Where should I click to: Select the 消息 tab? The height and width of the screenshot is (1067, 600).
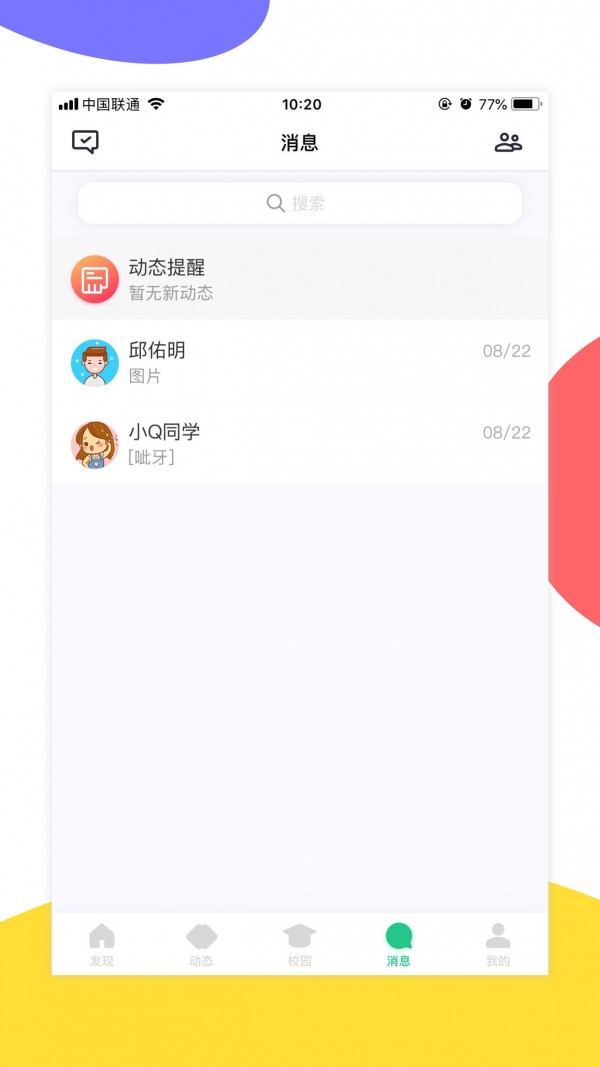click(399, 945)
